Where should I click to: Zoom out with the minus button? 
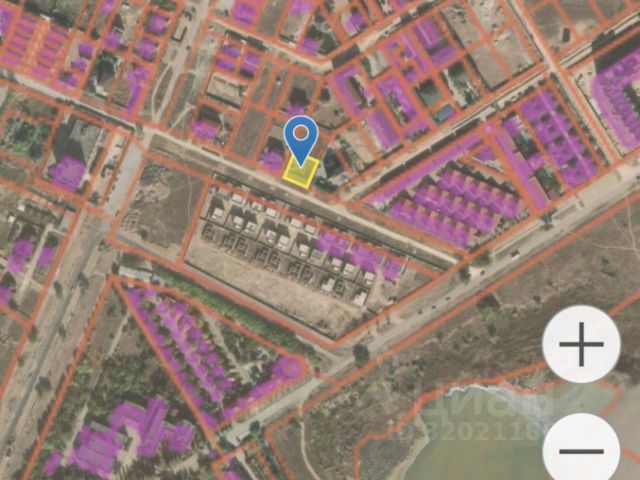click(x=581, y=450)
